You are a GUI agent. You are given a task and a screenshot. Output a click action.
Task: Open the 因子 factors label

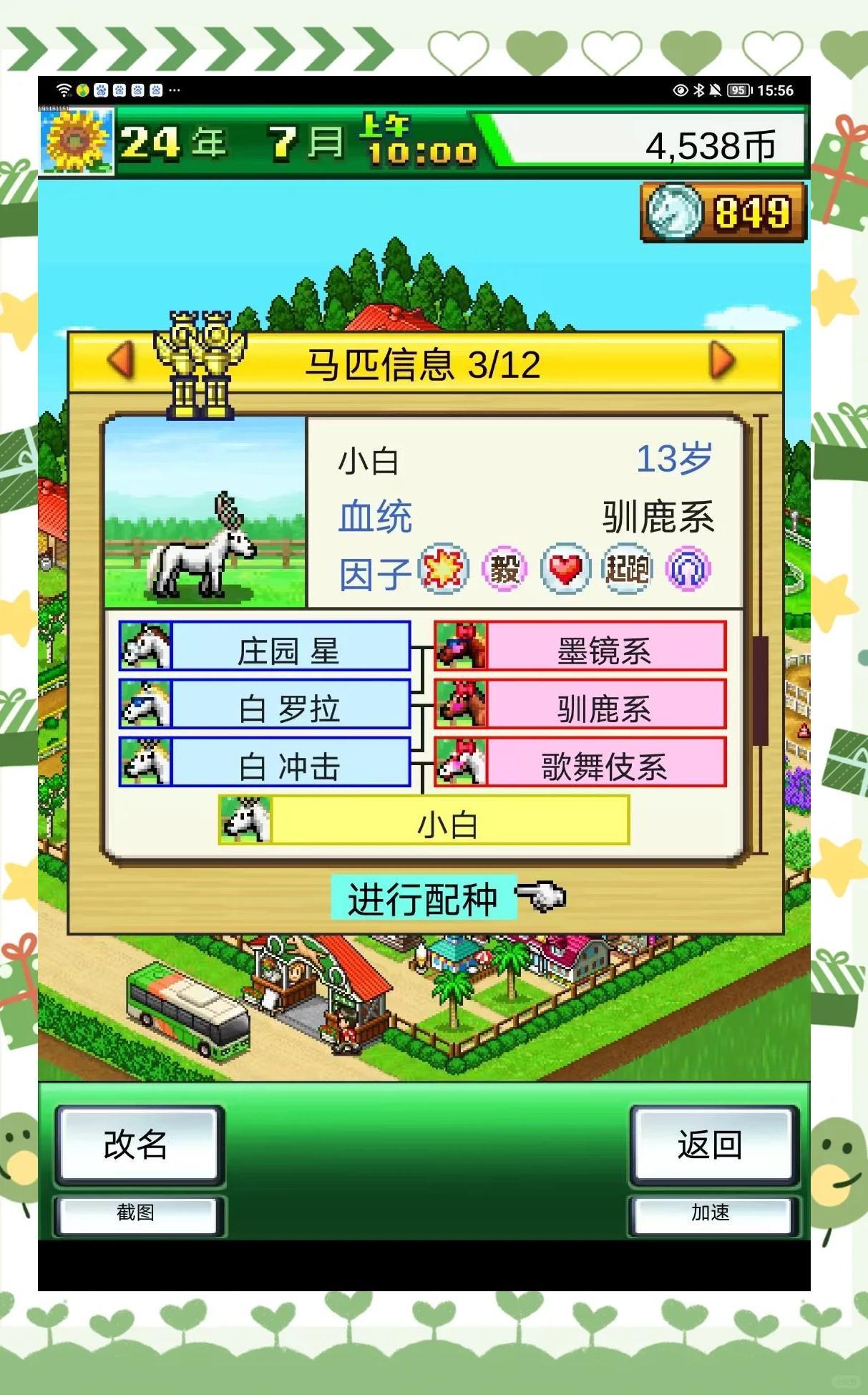(374, 573)
